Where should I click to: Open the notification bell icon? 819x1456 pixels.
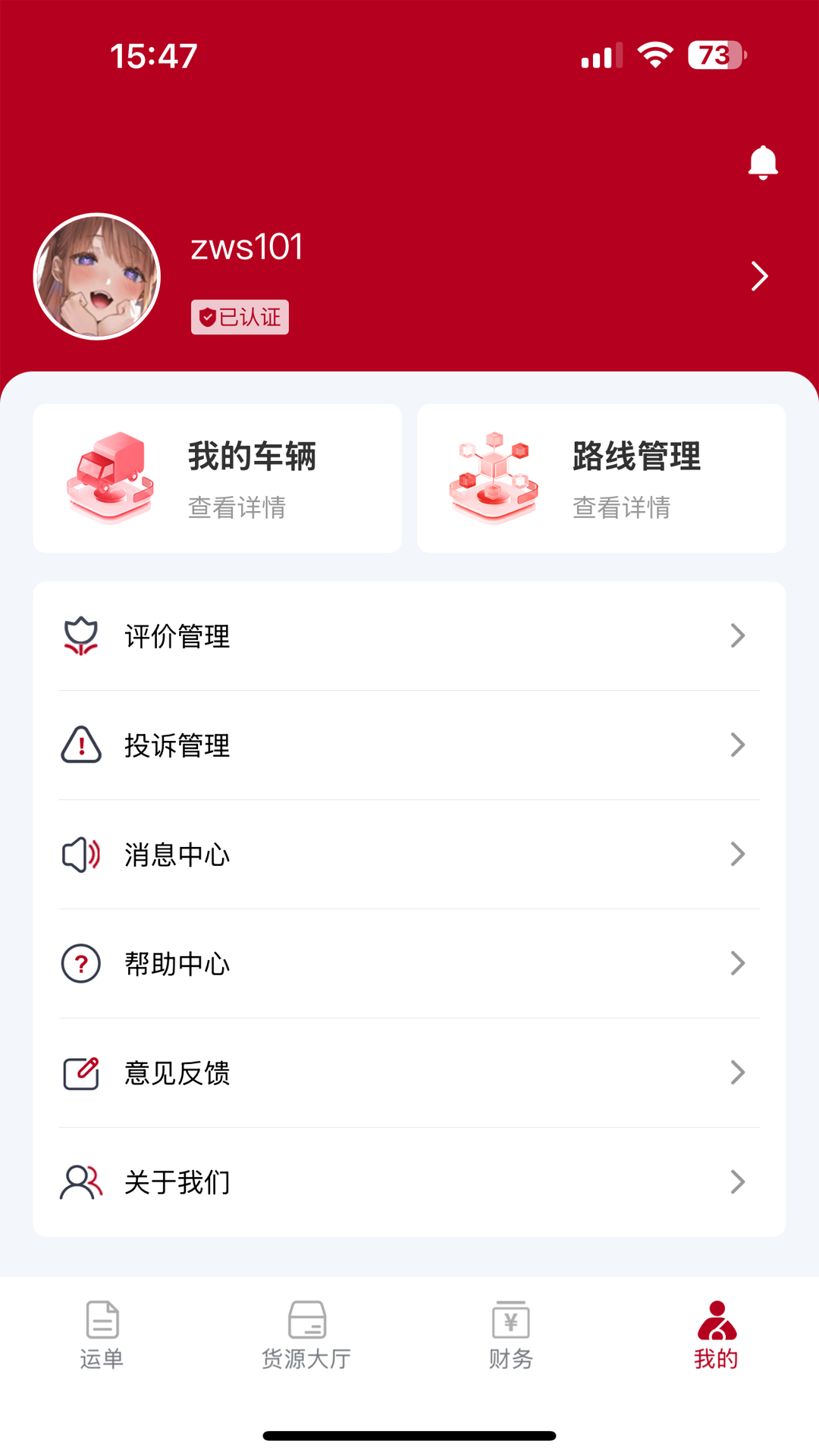pyautogui.click(x=763, y=162)
